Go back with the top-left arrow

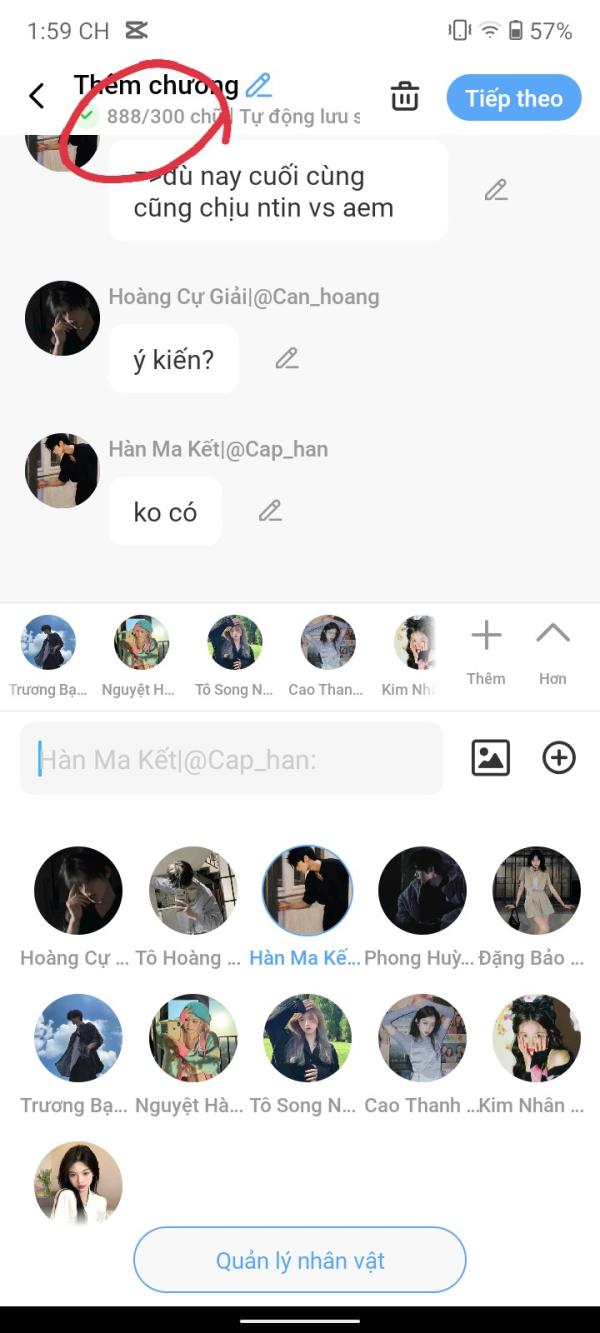click(x=37, y=96)
